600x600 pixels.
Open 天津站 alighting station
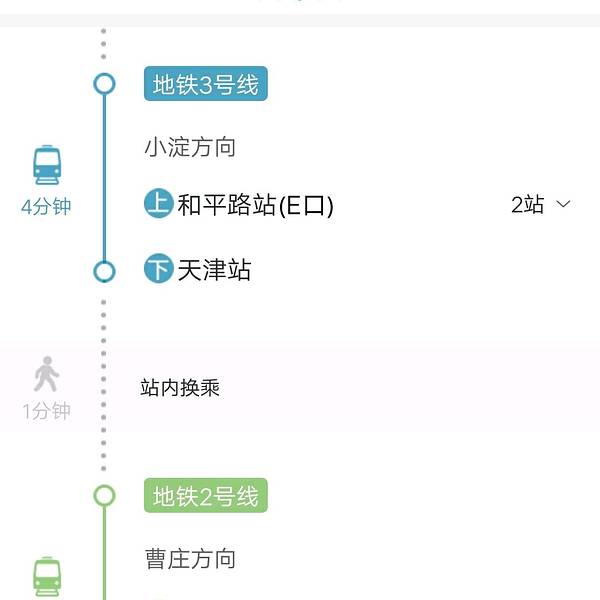[x=213, y=270]
